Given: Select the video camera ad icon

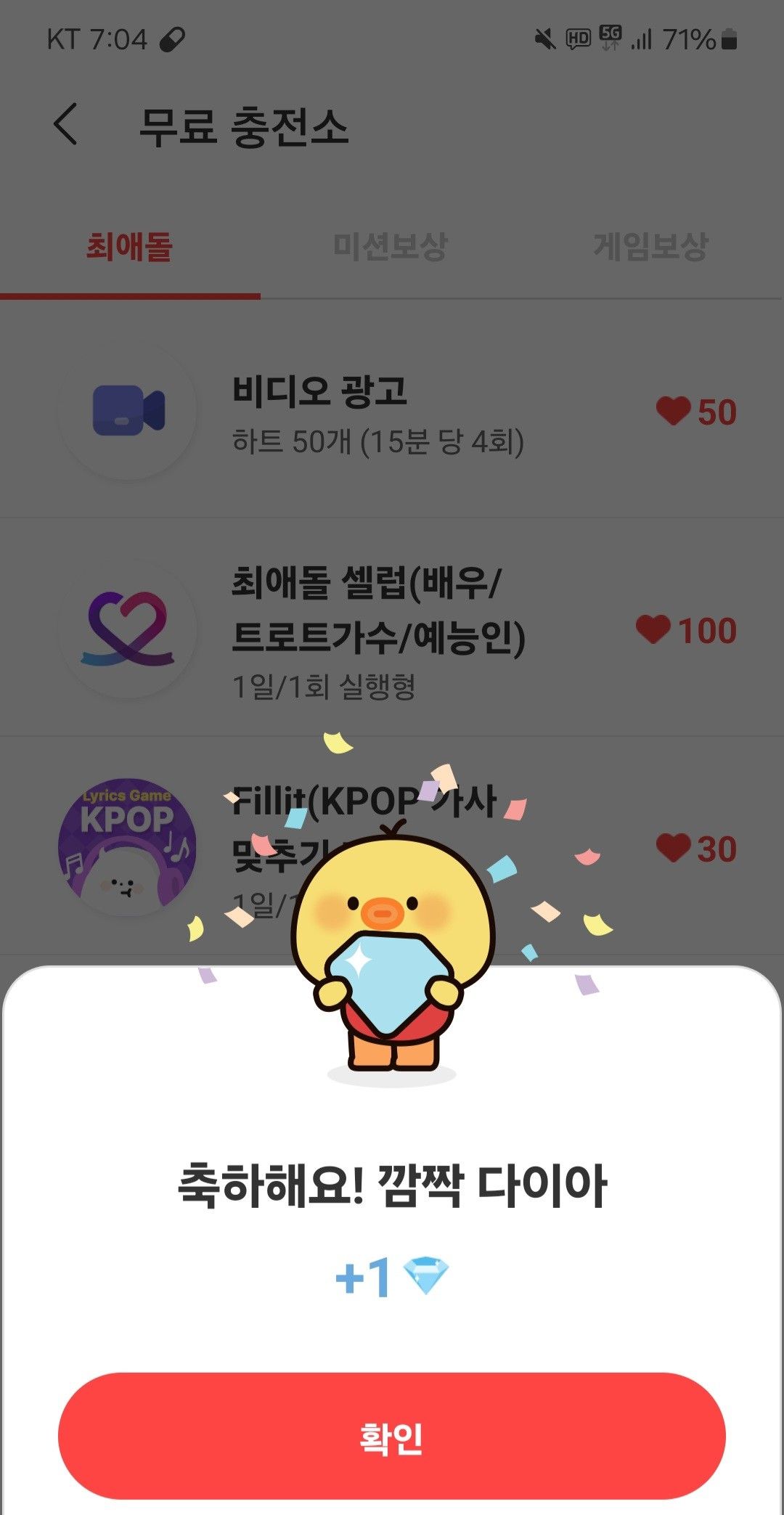Looking at the screenshot, I should (127, 410).
